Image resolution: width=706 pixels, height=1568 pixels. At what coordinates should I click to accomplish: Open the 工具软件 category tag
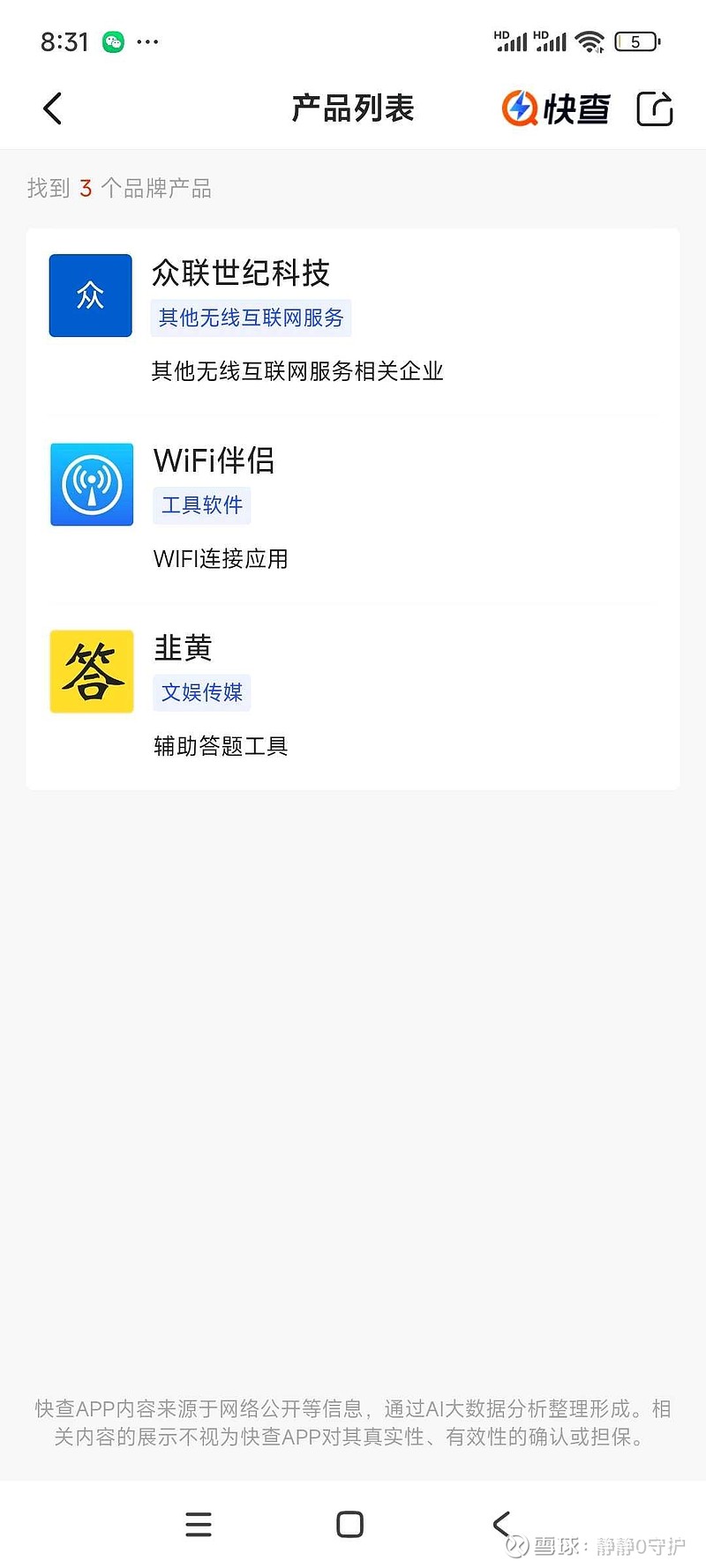pyautogui.click(x=201, y=504)
